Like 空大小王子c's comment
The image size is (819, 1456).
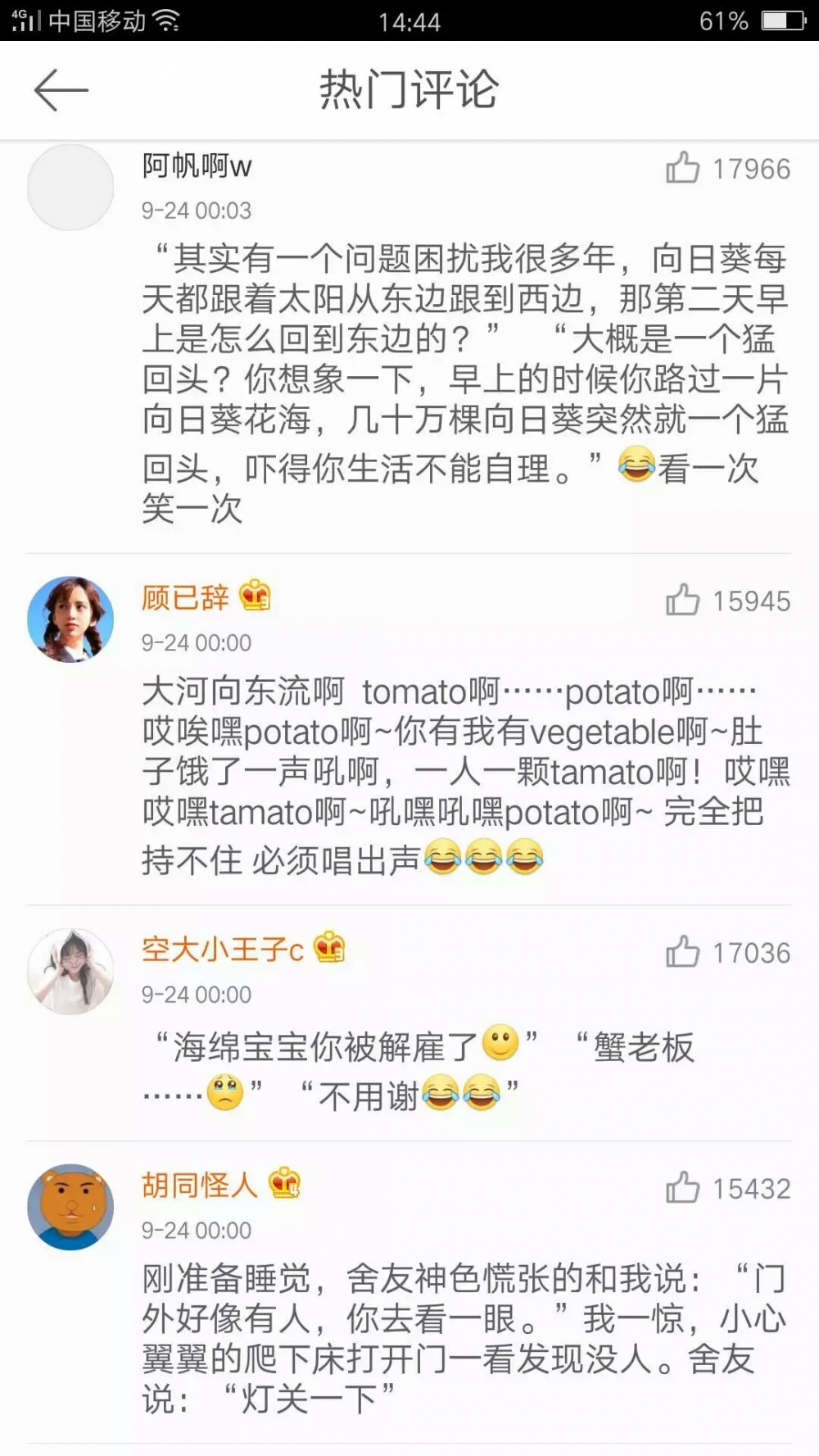[682, 951]
